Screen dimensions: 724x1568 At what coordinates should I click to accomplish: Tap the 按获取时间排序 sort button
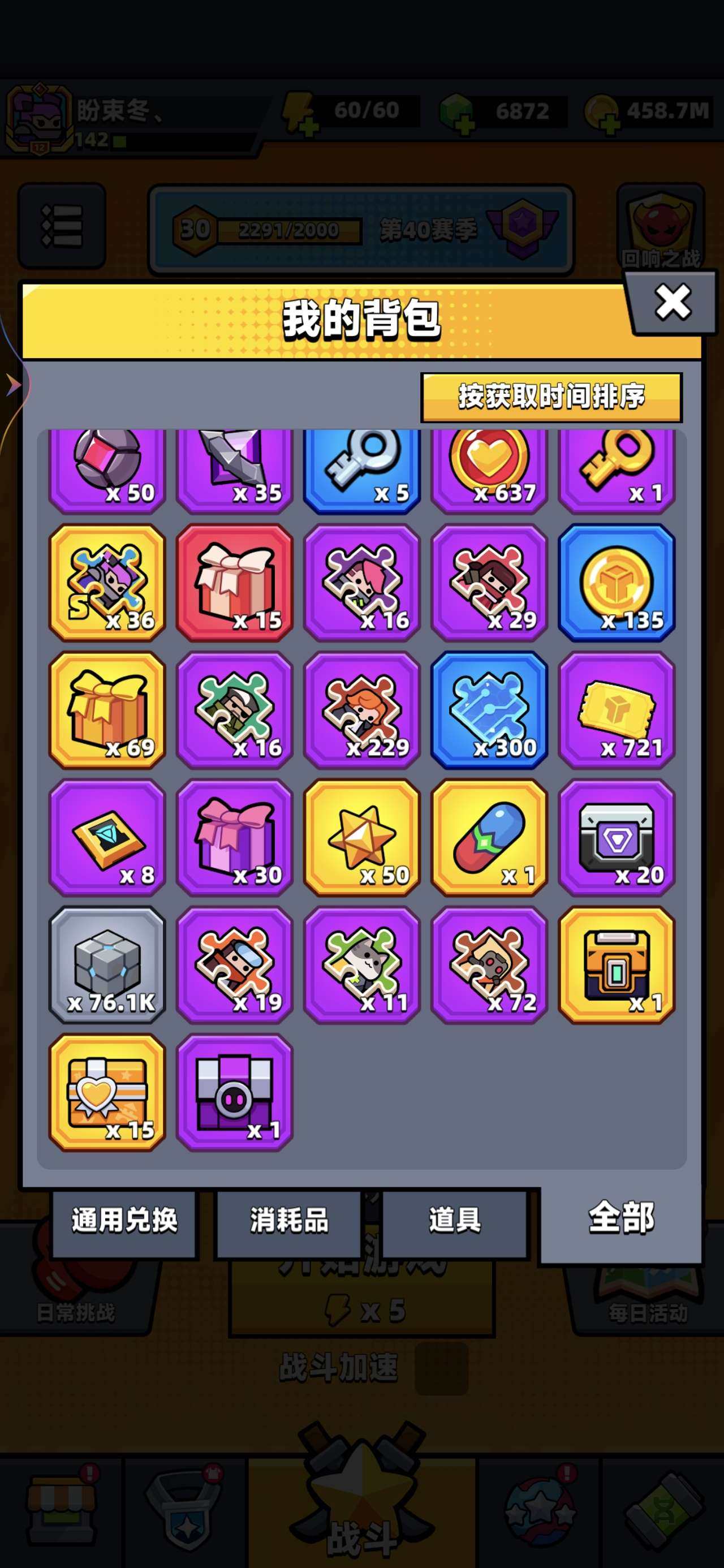[x=551, y=397]
